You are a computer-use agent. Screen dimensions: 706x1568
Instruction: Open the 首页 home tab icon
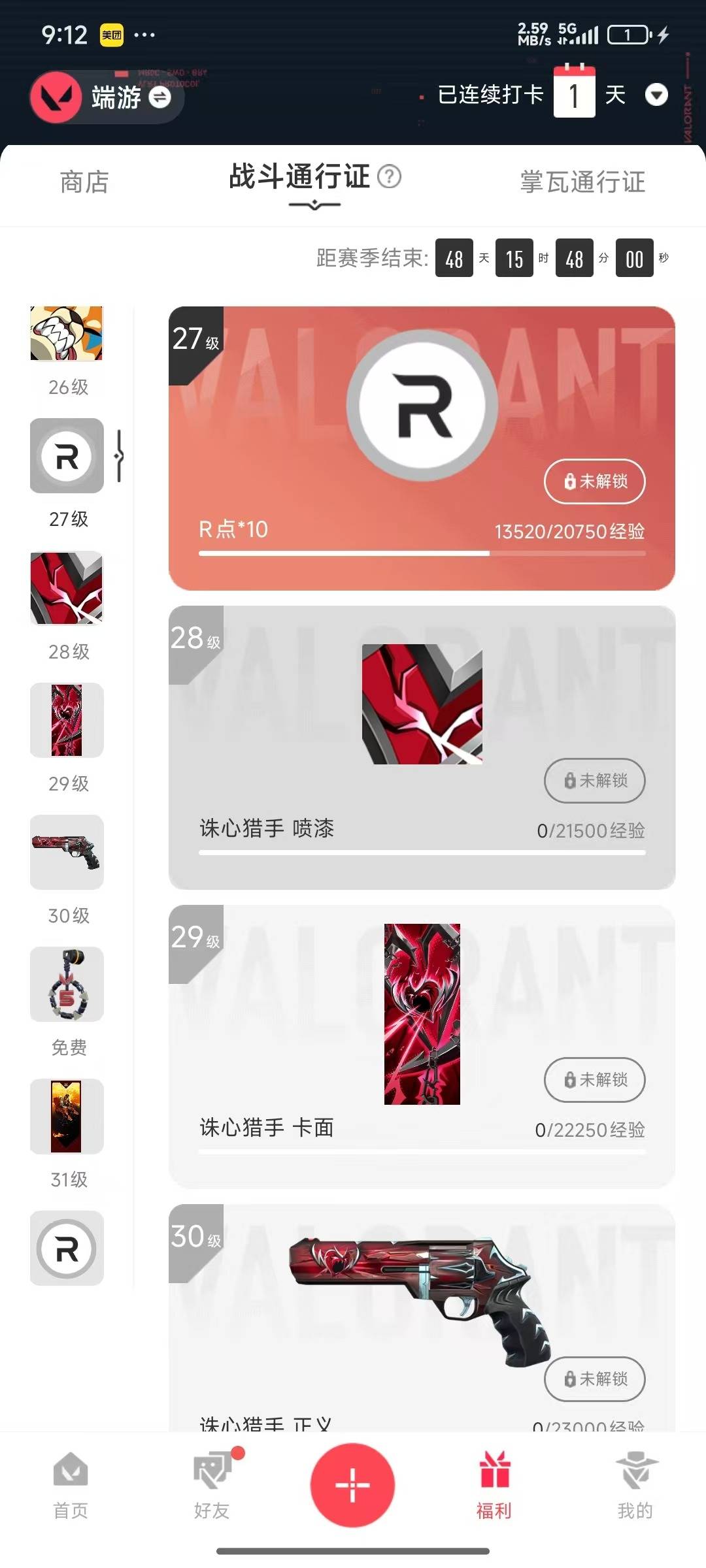pos(71,1483)
